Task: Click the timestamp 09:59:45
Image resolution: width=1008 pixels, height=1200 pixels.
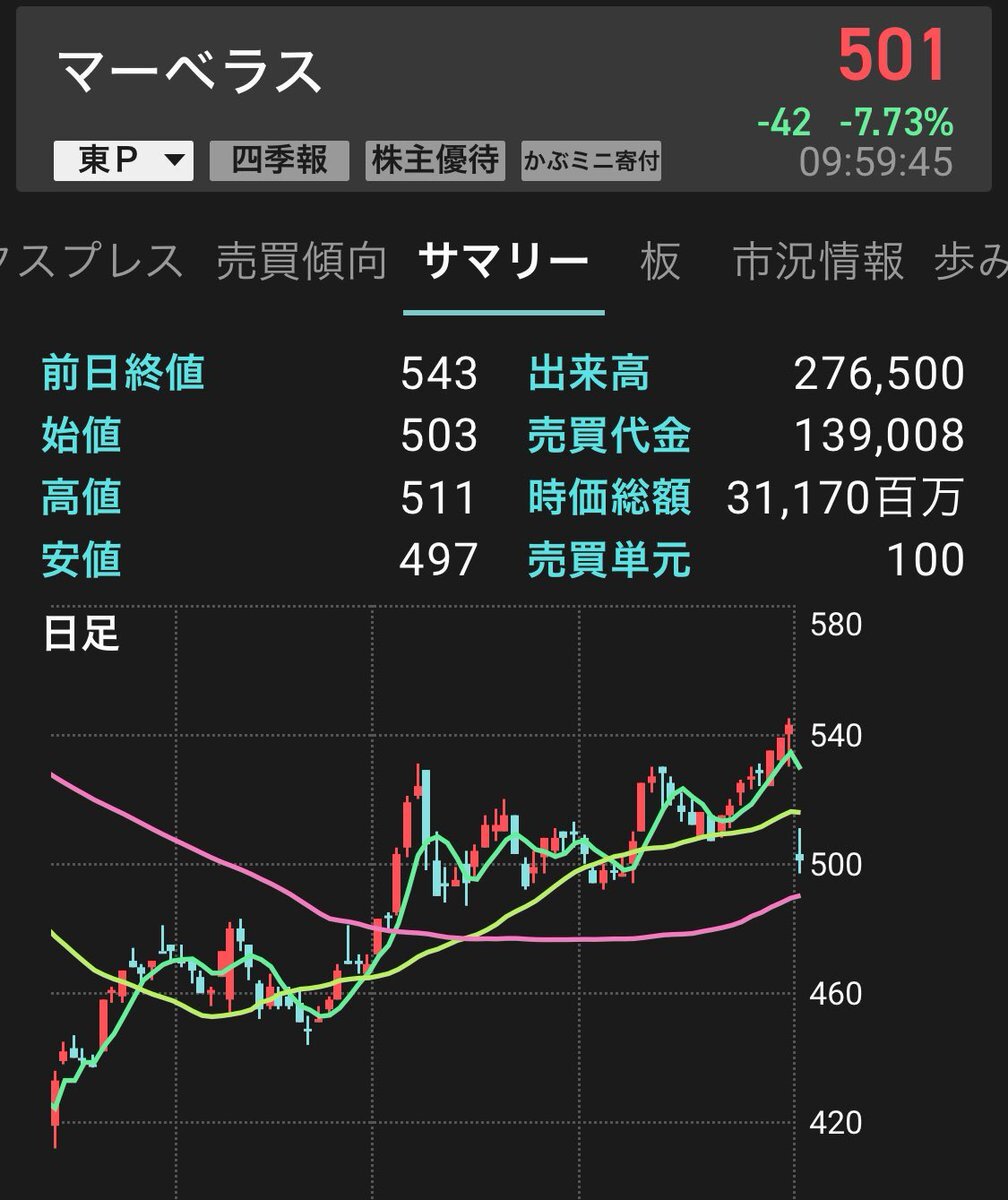Action: coord(875,158)
